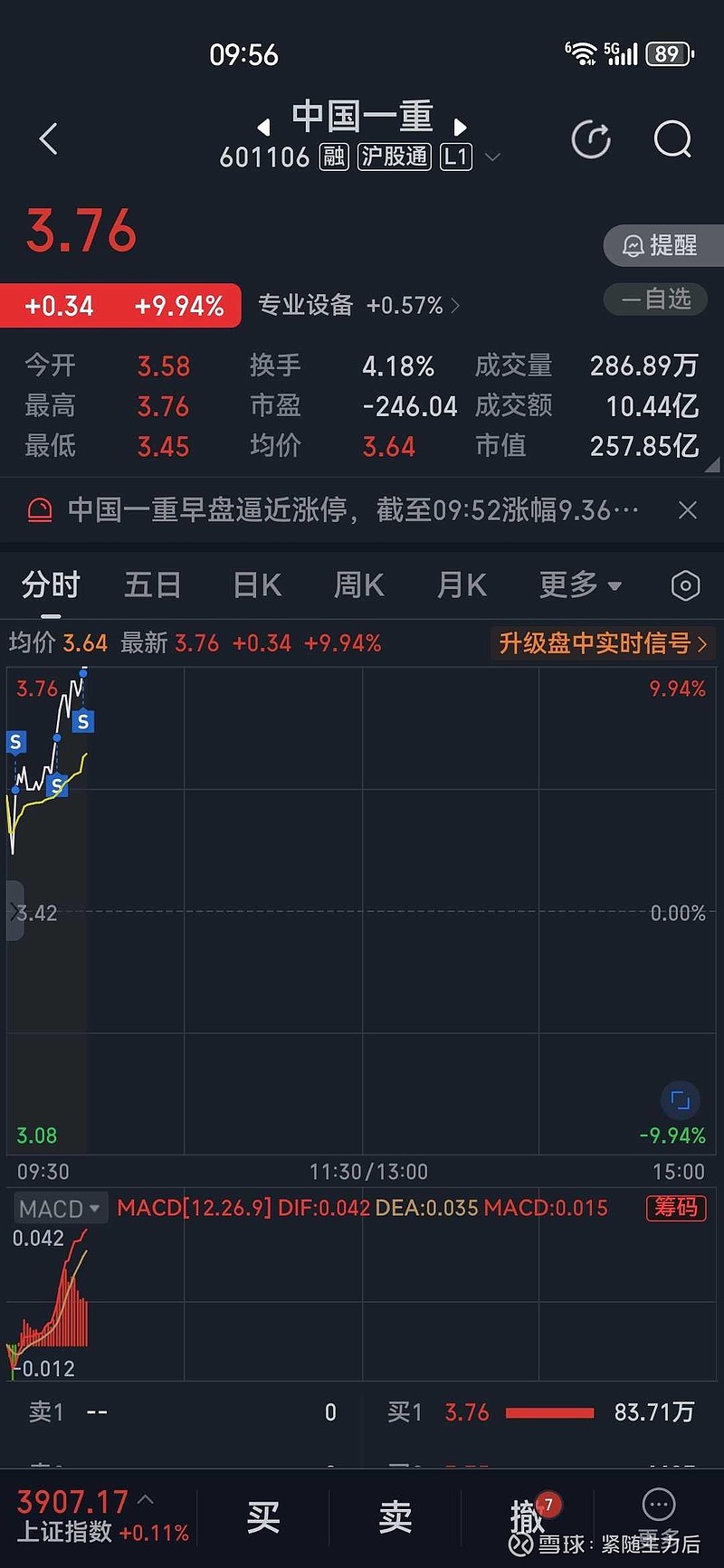The width and height of the screenshot is (724, 1568).
Task: Open the 专业设备 sector link
Action: pyautogui.click(x=358, y=306)
